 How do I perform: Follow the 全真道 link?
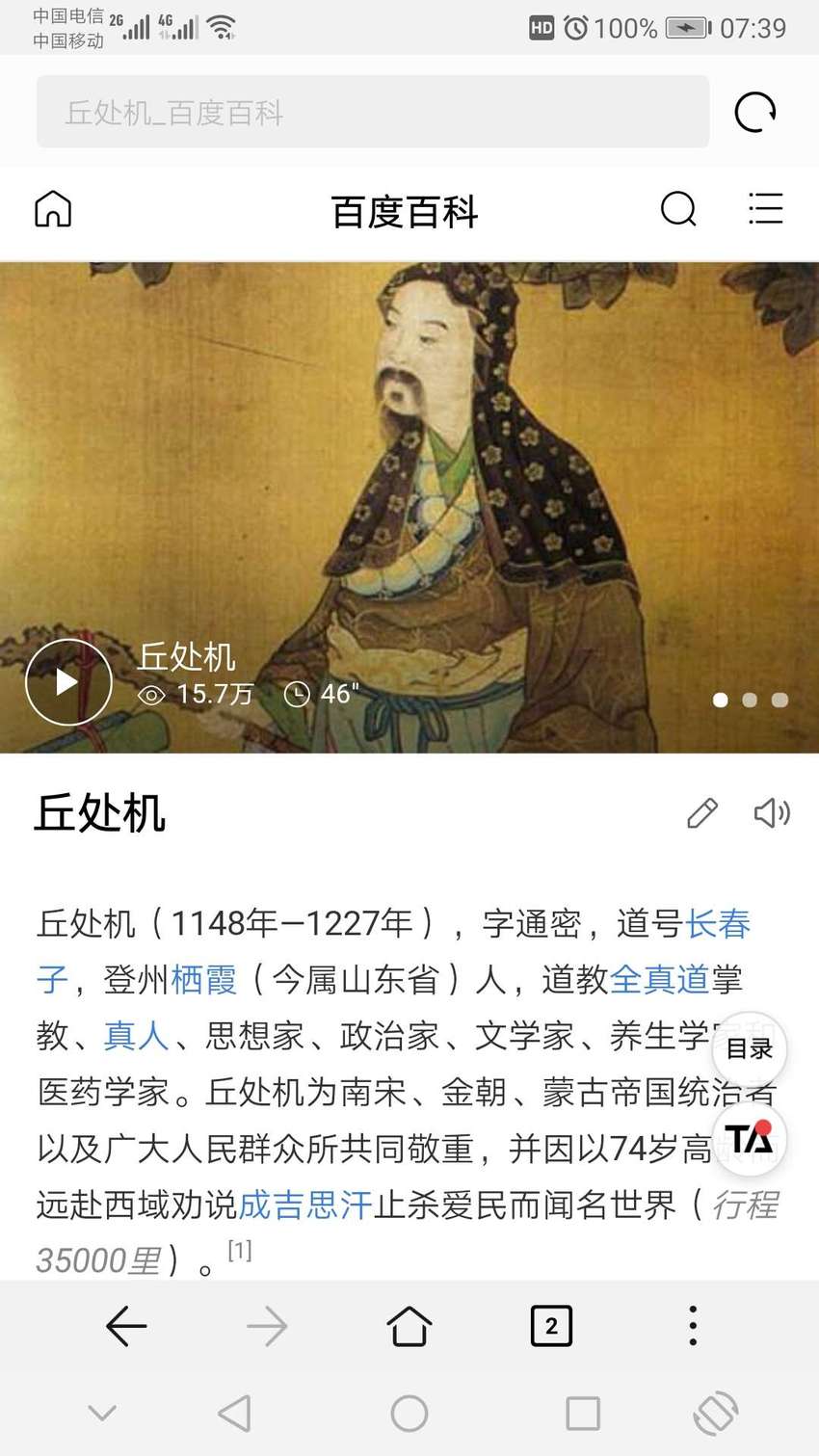click(659, 980)
